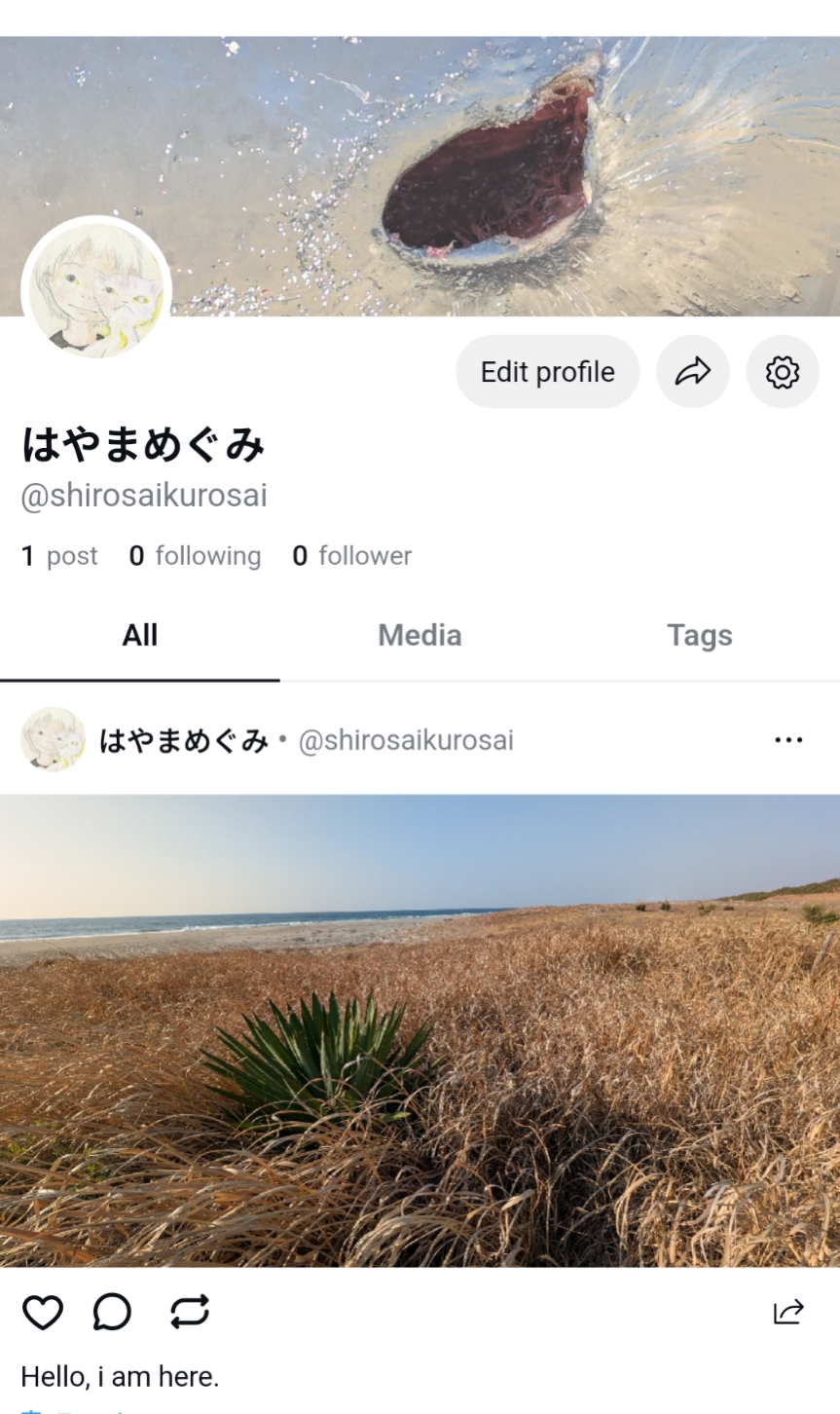The width and height of the screenshot is (840, 1414).
Task: Open the 0 follower list
Action: [351, 556]
